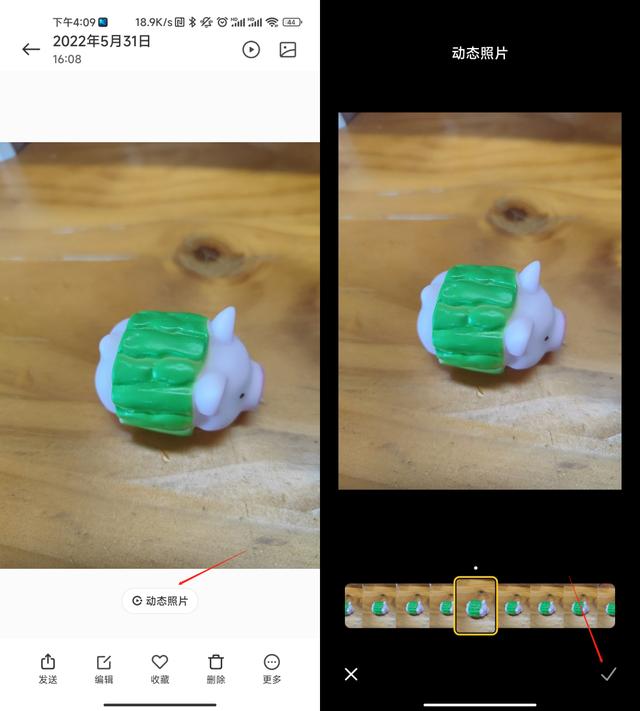Select the highlighted frame in the filmstrip
Image resolution: width=640 pixels, height=711 pixels.
pyautogui.click(x=476, y=606)
